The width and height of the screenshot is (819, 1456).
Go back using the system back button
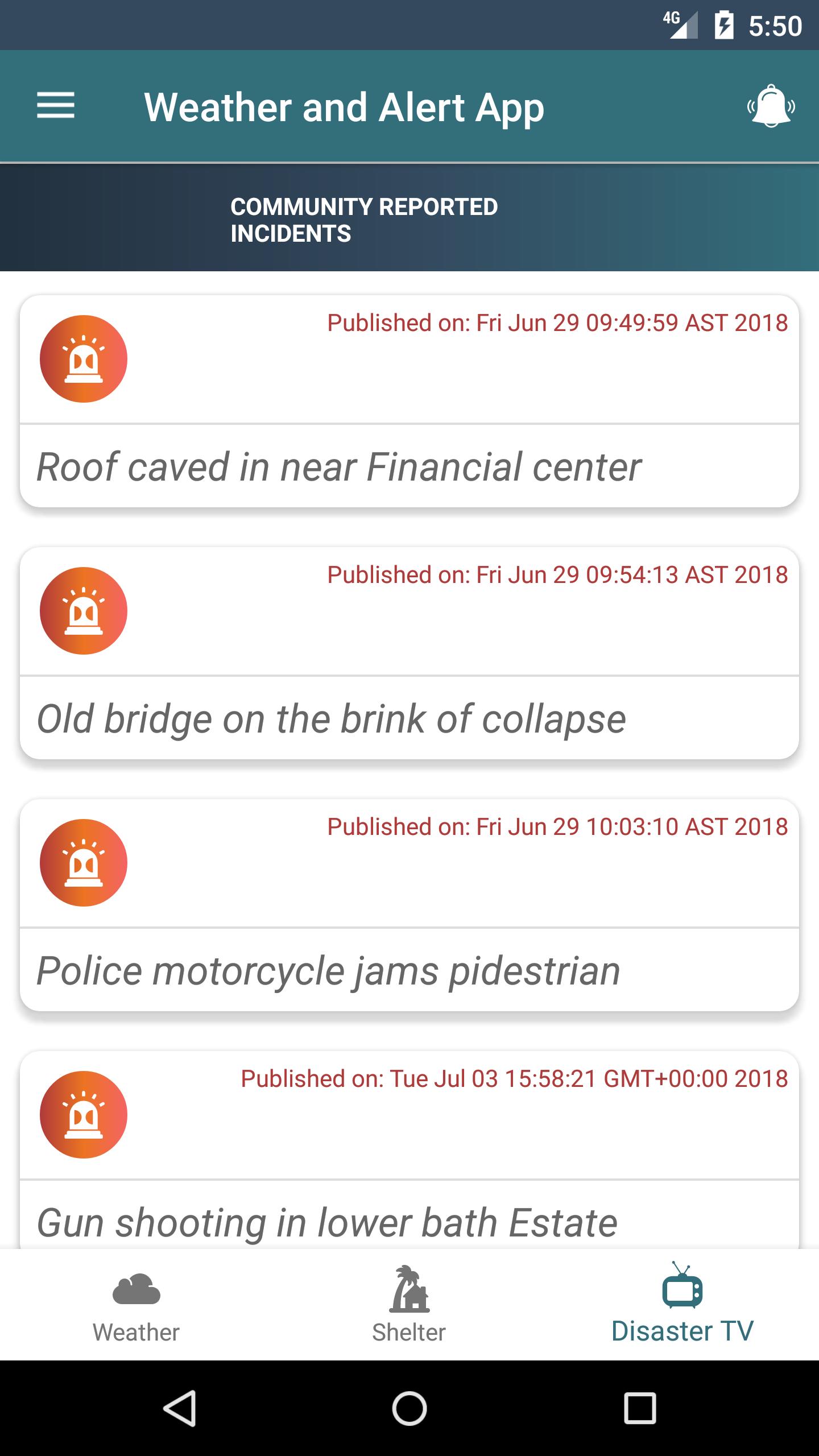point(180,1408)
